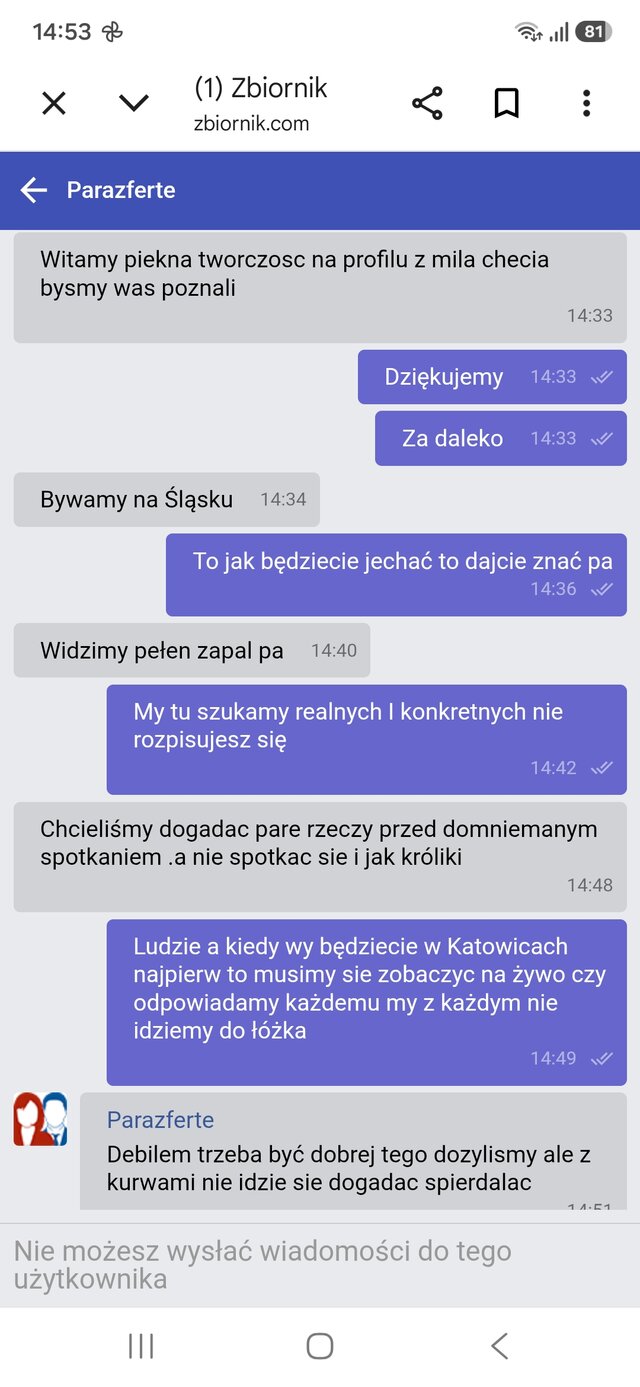This screenshot has width=640, height=1387.
Task: Go to the home screen
Action: tap(320, 1346)
